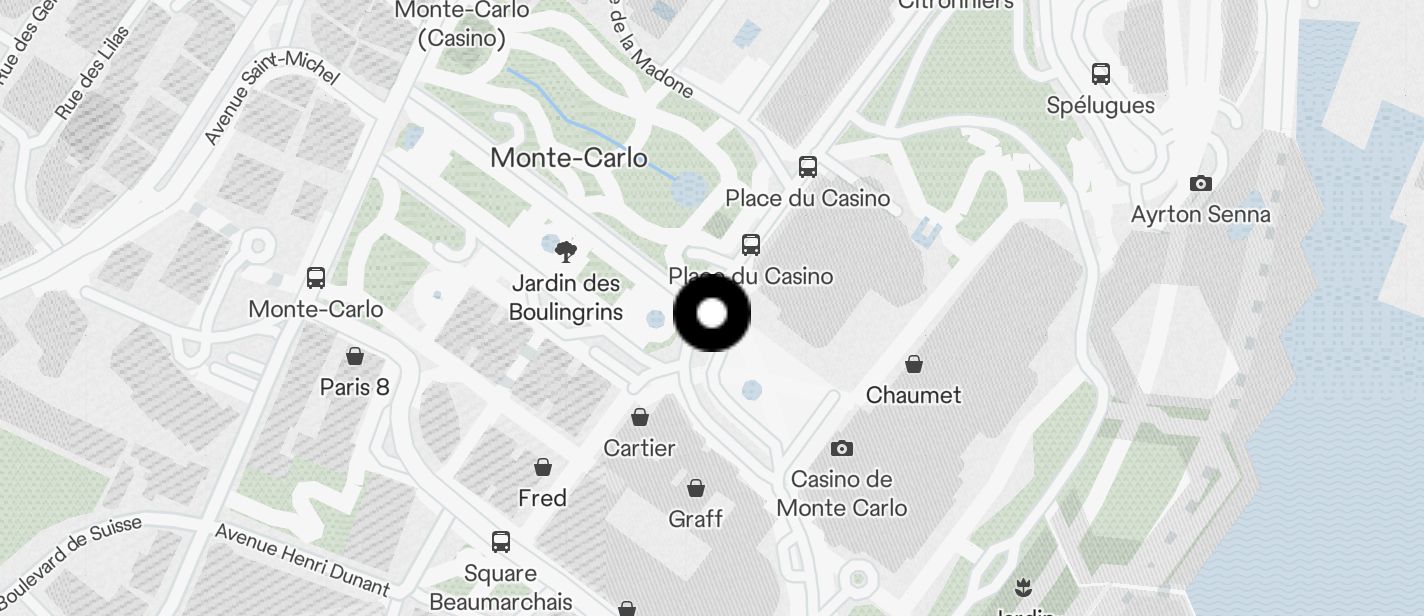1424x616 pixels.
Task: Open the Jardin des Boulingrins park marker
Action: (566, 252)
